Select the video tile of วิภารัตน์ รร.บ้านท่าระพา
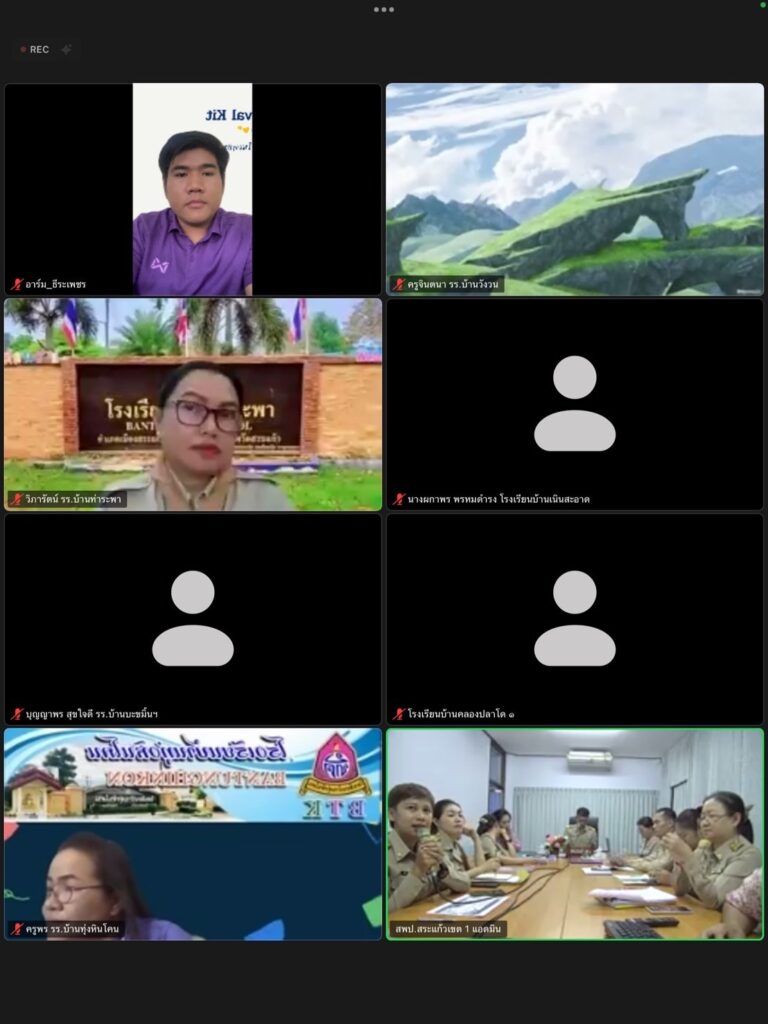This screenshot has width=768, height=1024. tap(192, 404)
